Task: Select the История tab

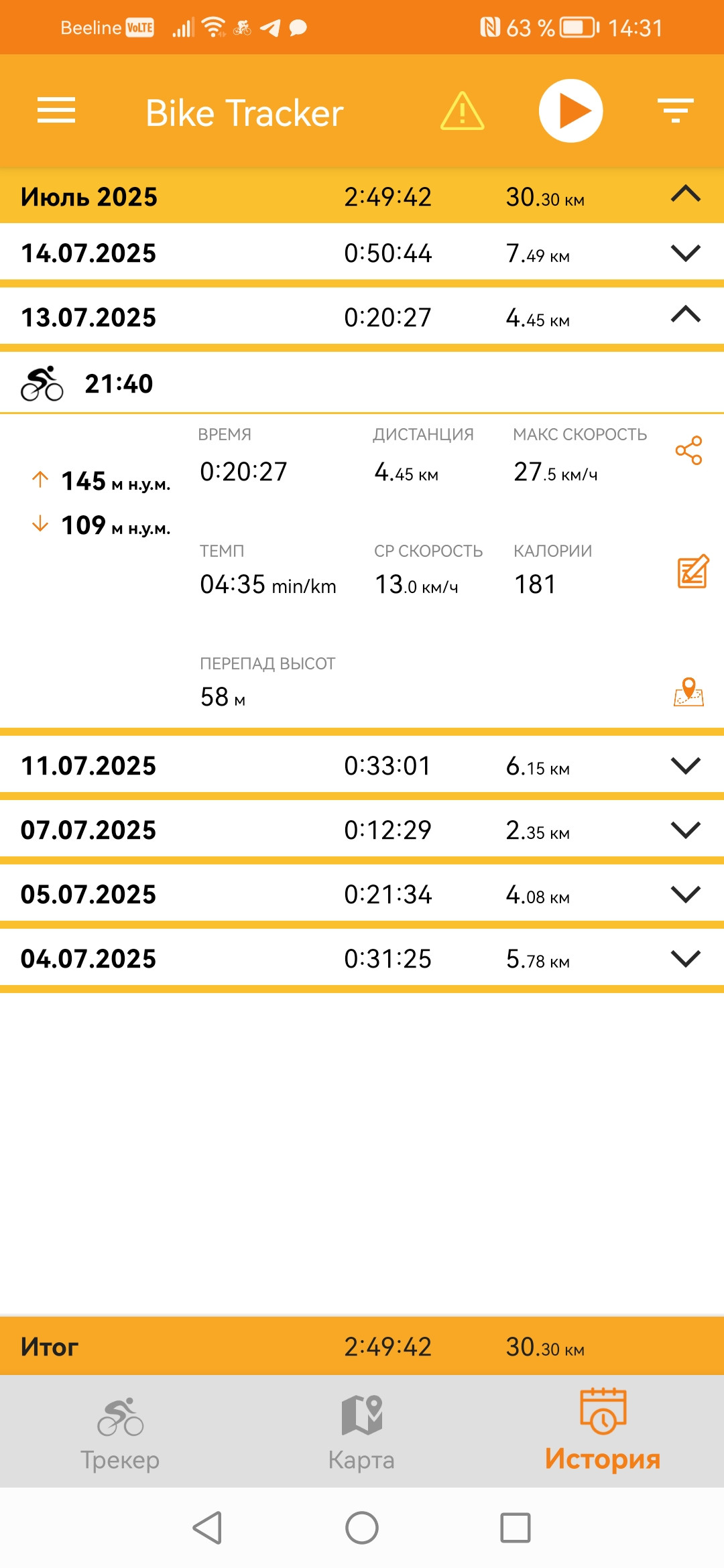Action: click(603, 1431)
